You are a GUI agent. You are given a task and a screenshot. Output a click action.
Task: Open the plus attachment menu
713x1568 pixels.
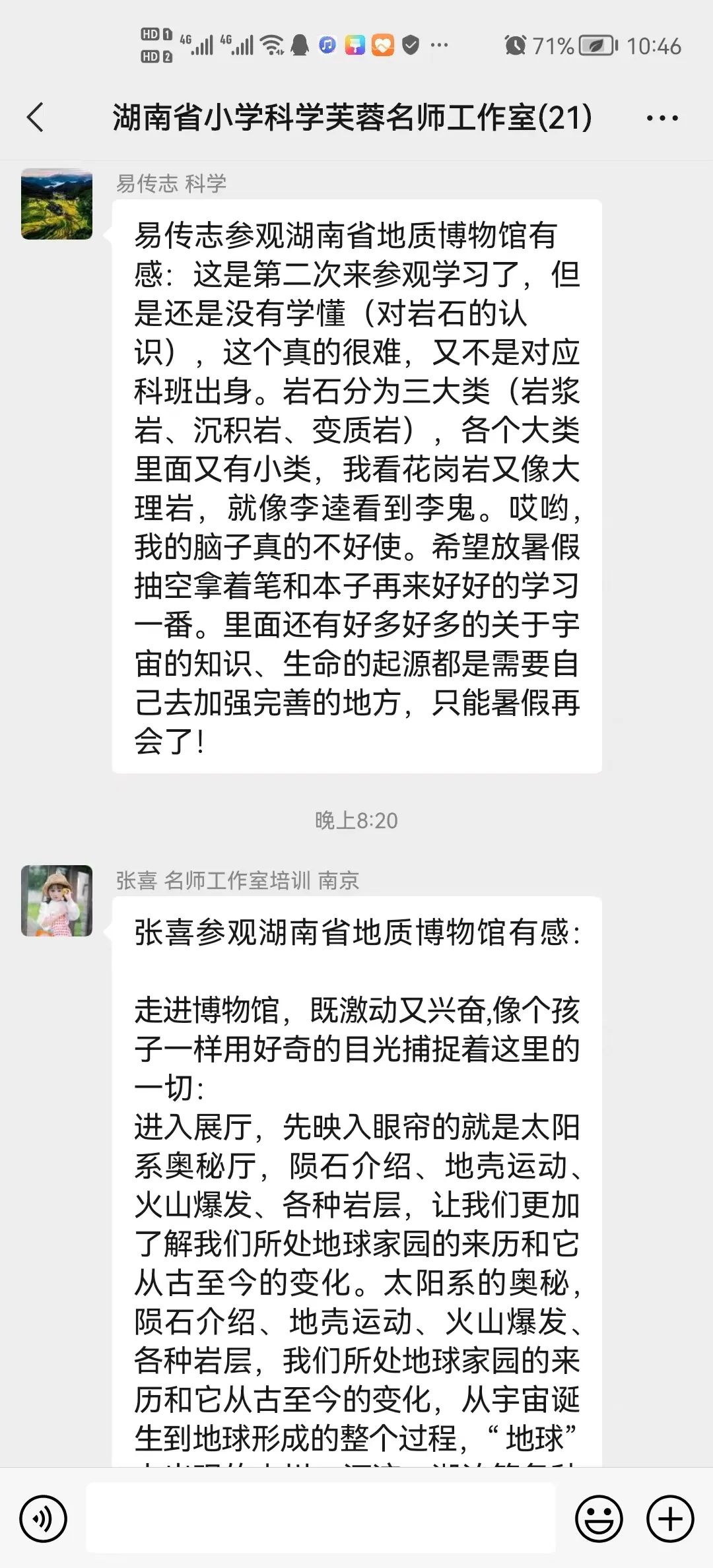pyautogui.click(x=670, y=1519)
